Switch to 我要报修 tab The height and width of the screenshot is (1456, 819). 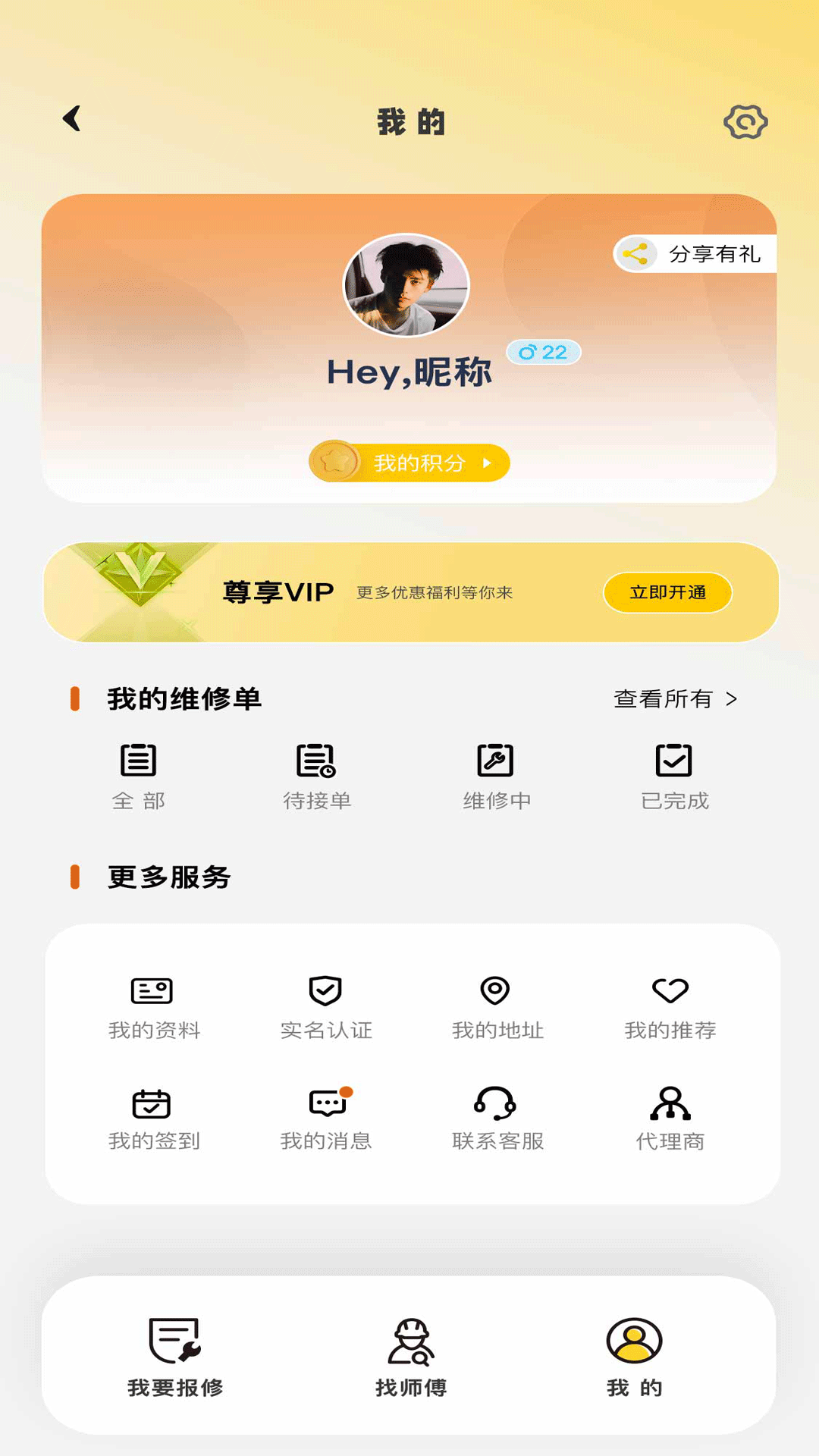click(x=173, y=1357)
